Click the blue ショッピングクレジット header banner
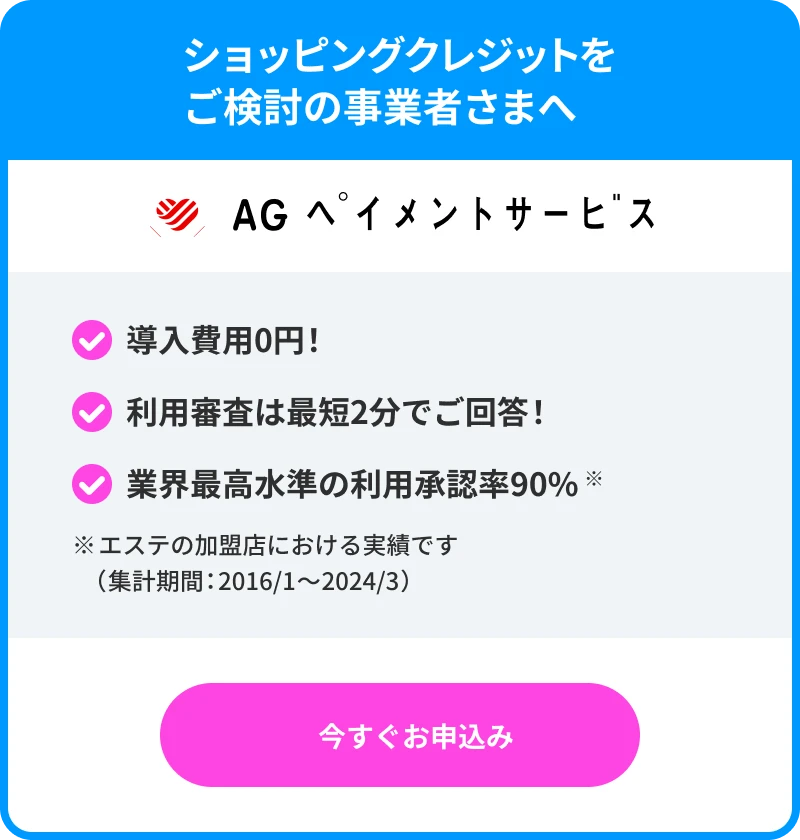This screenshot has width=800, height=840. tap(400, 78)
